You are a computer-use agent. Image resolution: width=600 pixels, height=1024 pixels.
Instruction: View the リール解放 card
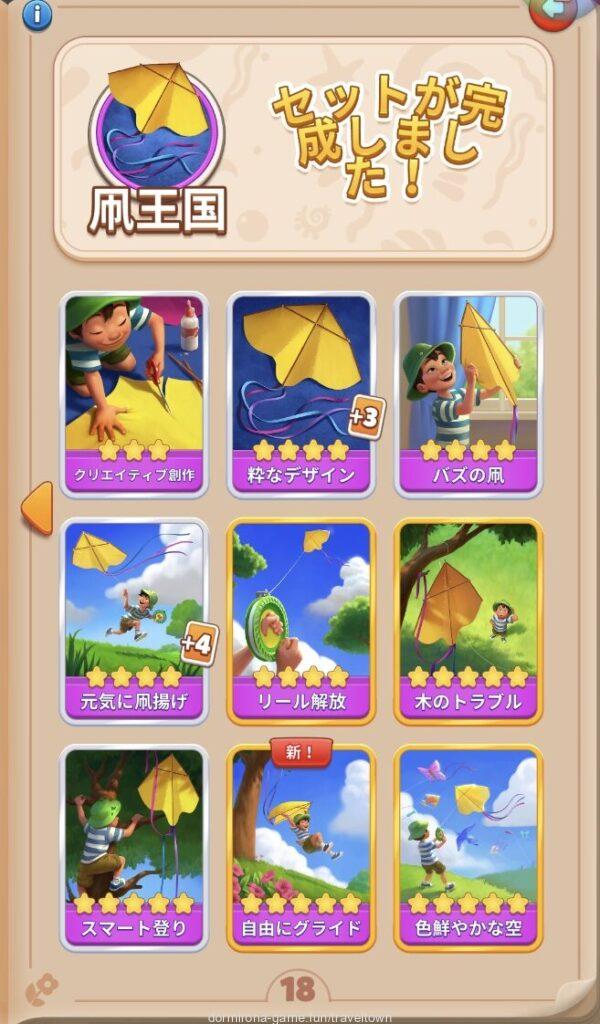click(x=301, y=620)
